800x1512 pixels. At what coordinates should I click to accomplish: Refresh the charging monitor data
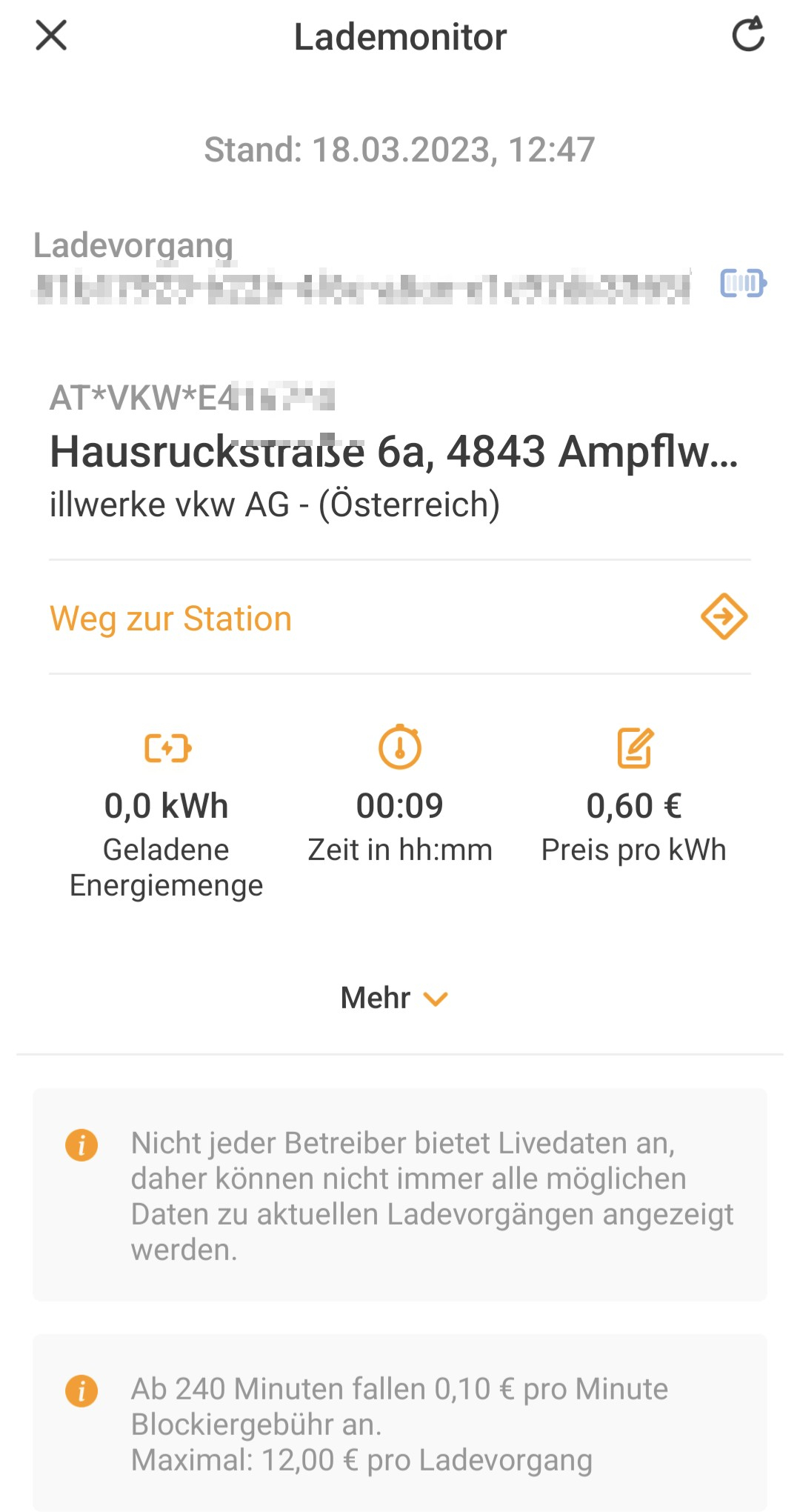coord(747,35)
